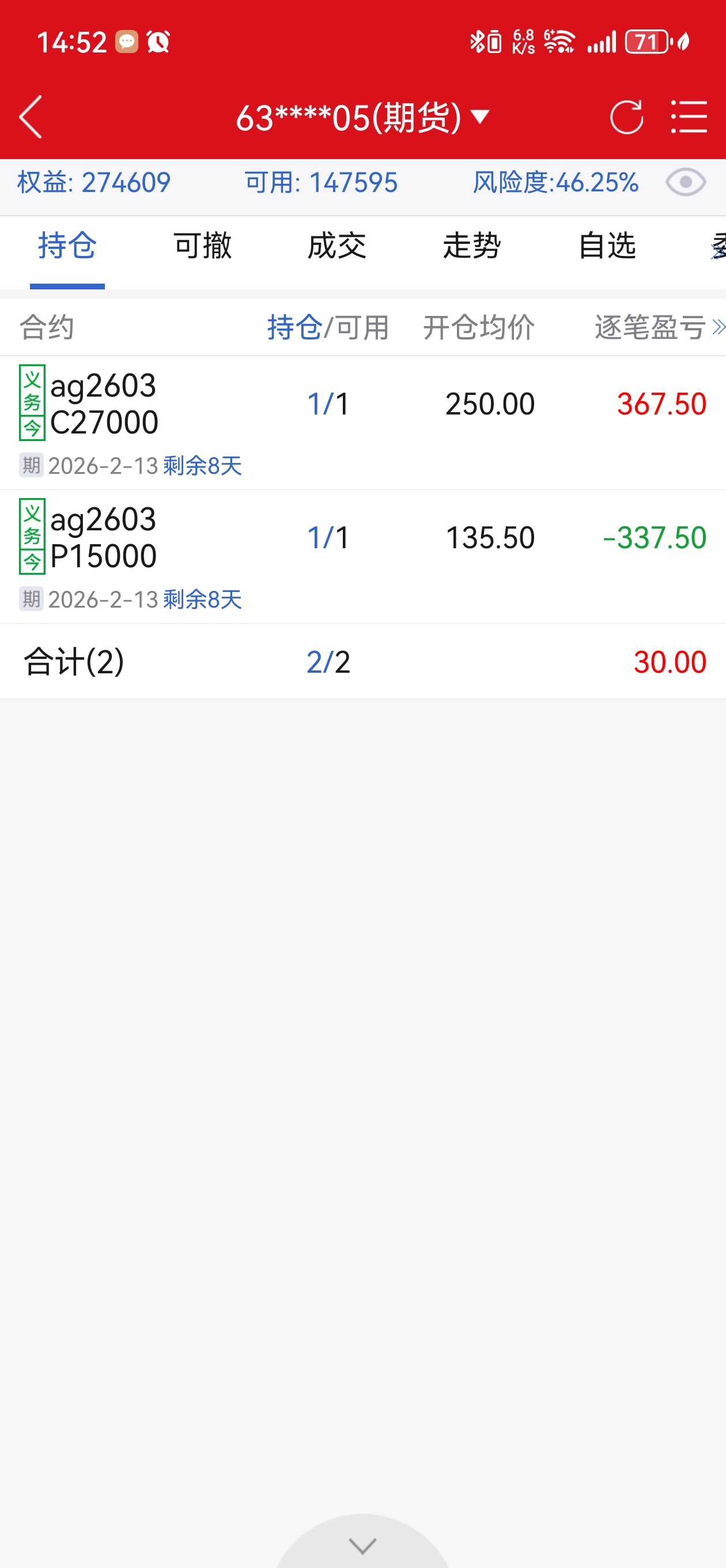Screen dimensions: 726x1568
Task: Switch to the 走势 tab
Action: pos(472,247)
